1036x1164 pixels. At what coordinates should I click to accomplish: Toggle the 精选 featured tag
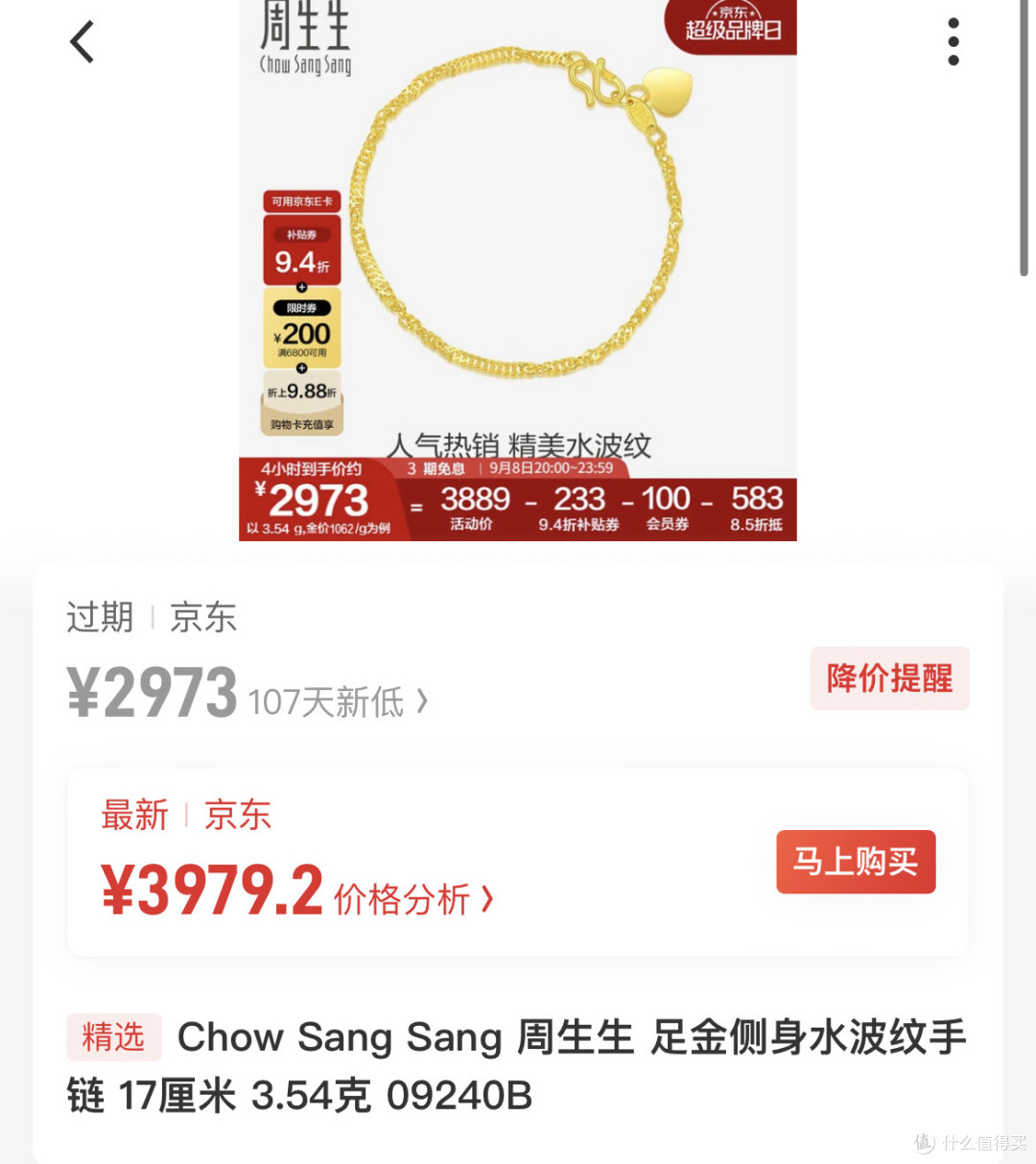click(113, 1037)
